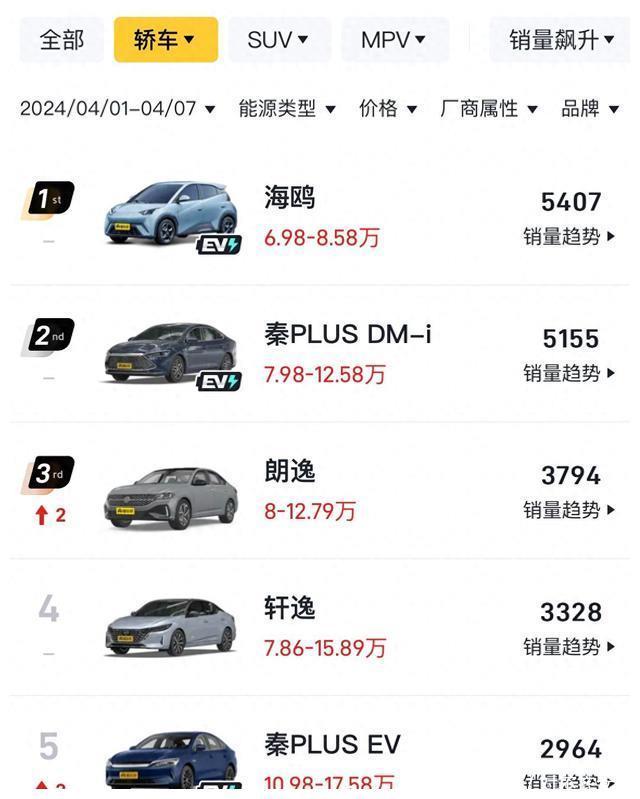640x799 pixels.
Task: View 销量趋势 for 轩逸
Action: (x=569, y=647)
